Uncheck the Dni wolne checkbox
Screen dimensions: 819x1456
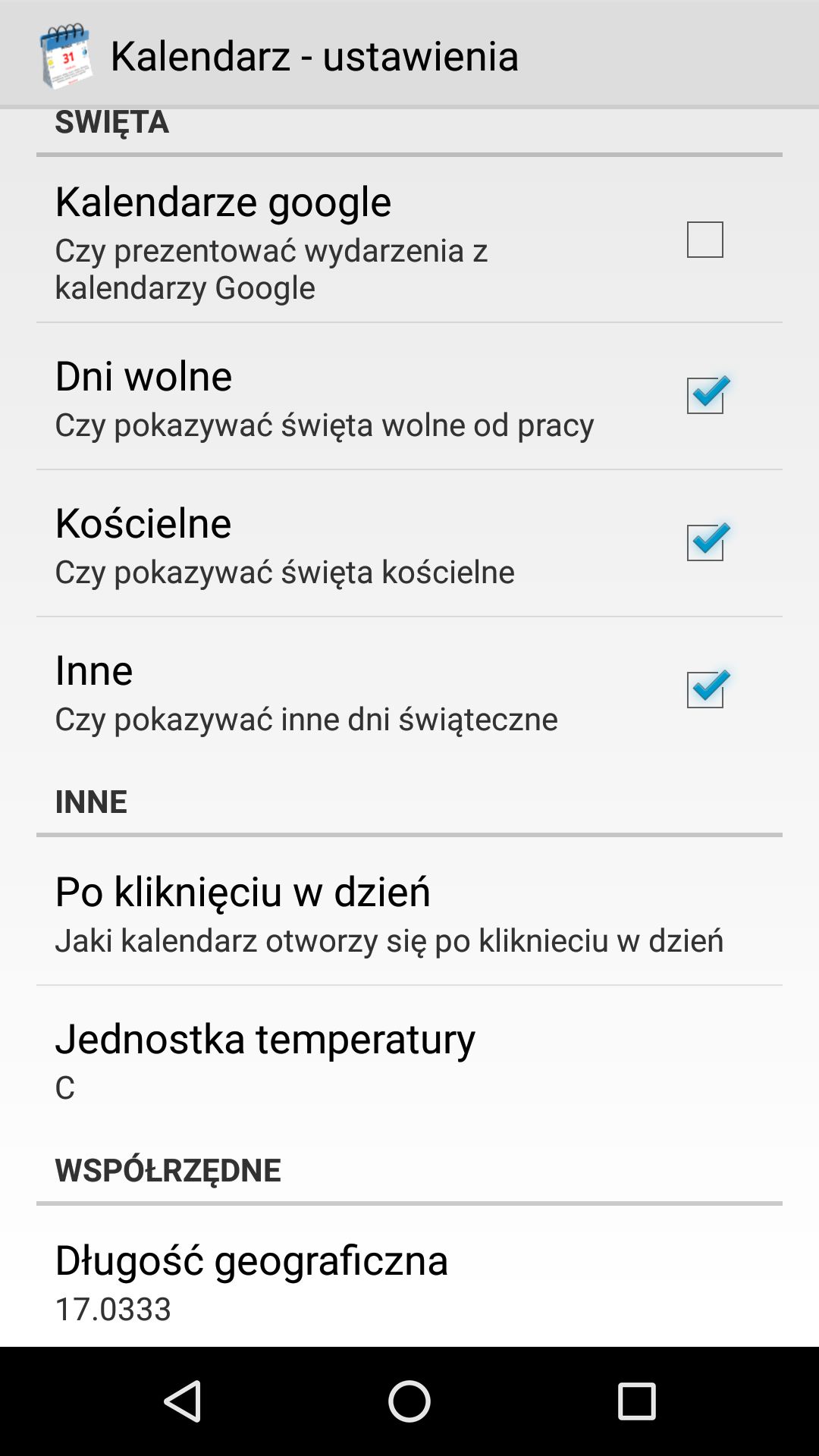[x=706, y=395]
